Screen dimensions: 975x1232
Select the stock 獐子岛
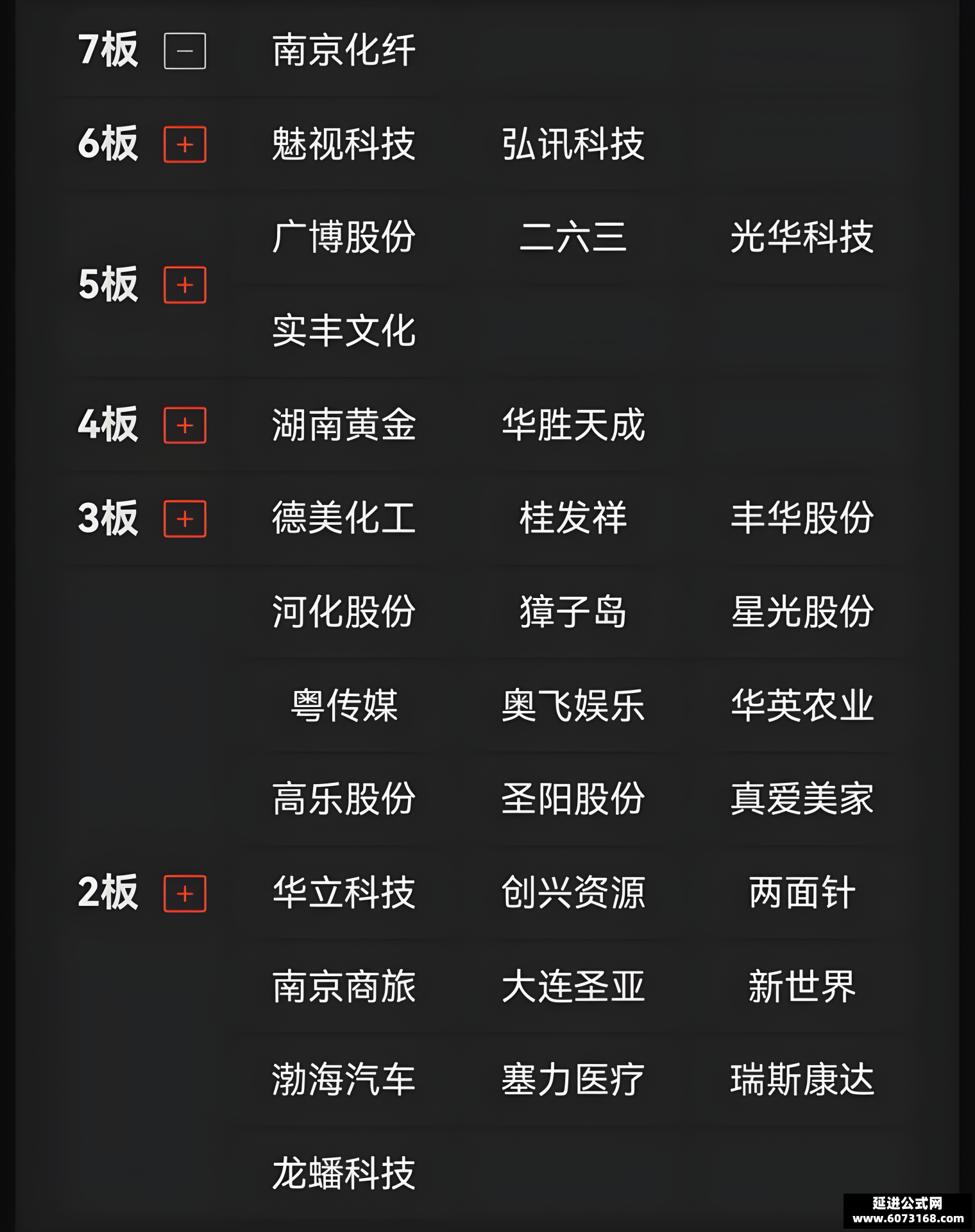pyautogui.click(x=573, y=612)
